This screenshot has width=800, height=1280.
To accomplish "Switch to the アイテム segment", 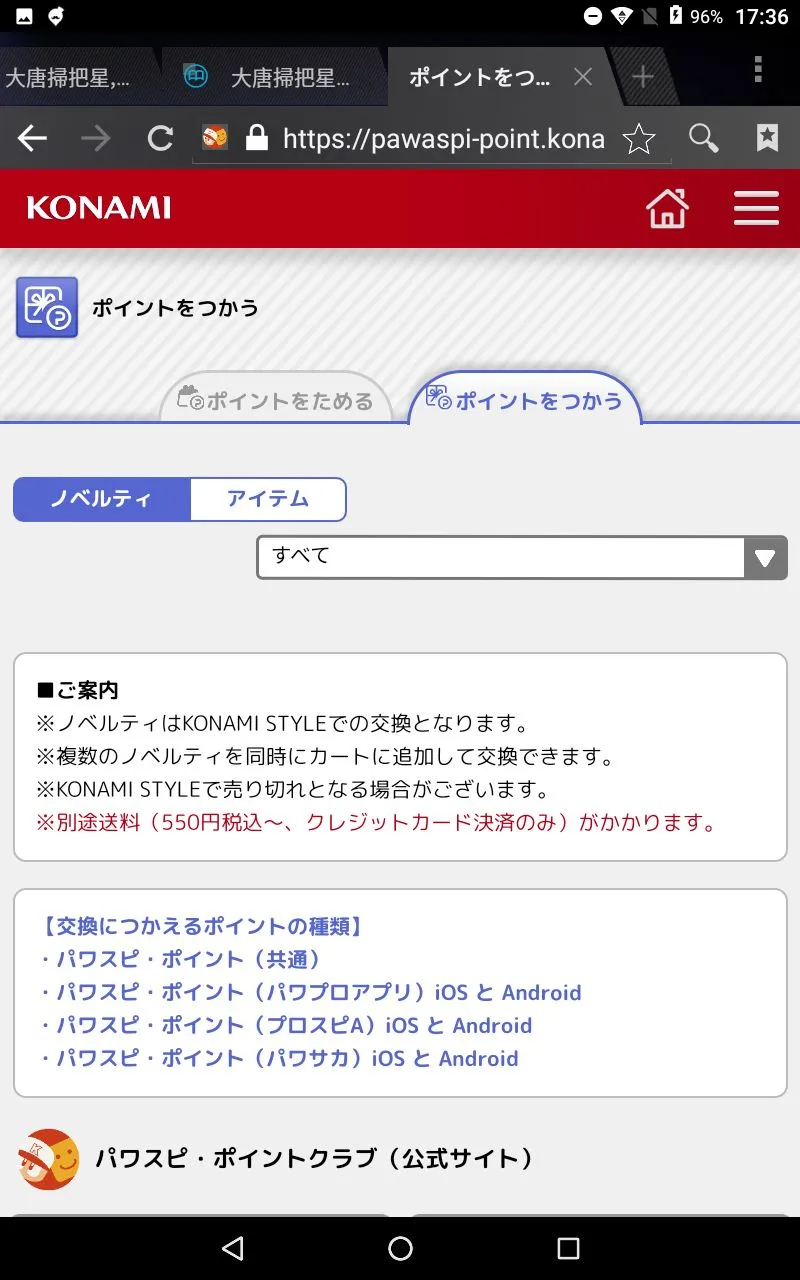I will click(x=268, y=499).
